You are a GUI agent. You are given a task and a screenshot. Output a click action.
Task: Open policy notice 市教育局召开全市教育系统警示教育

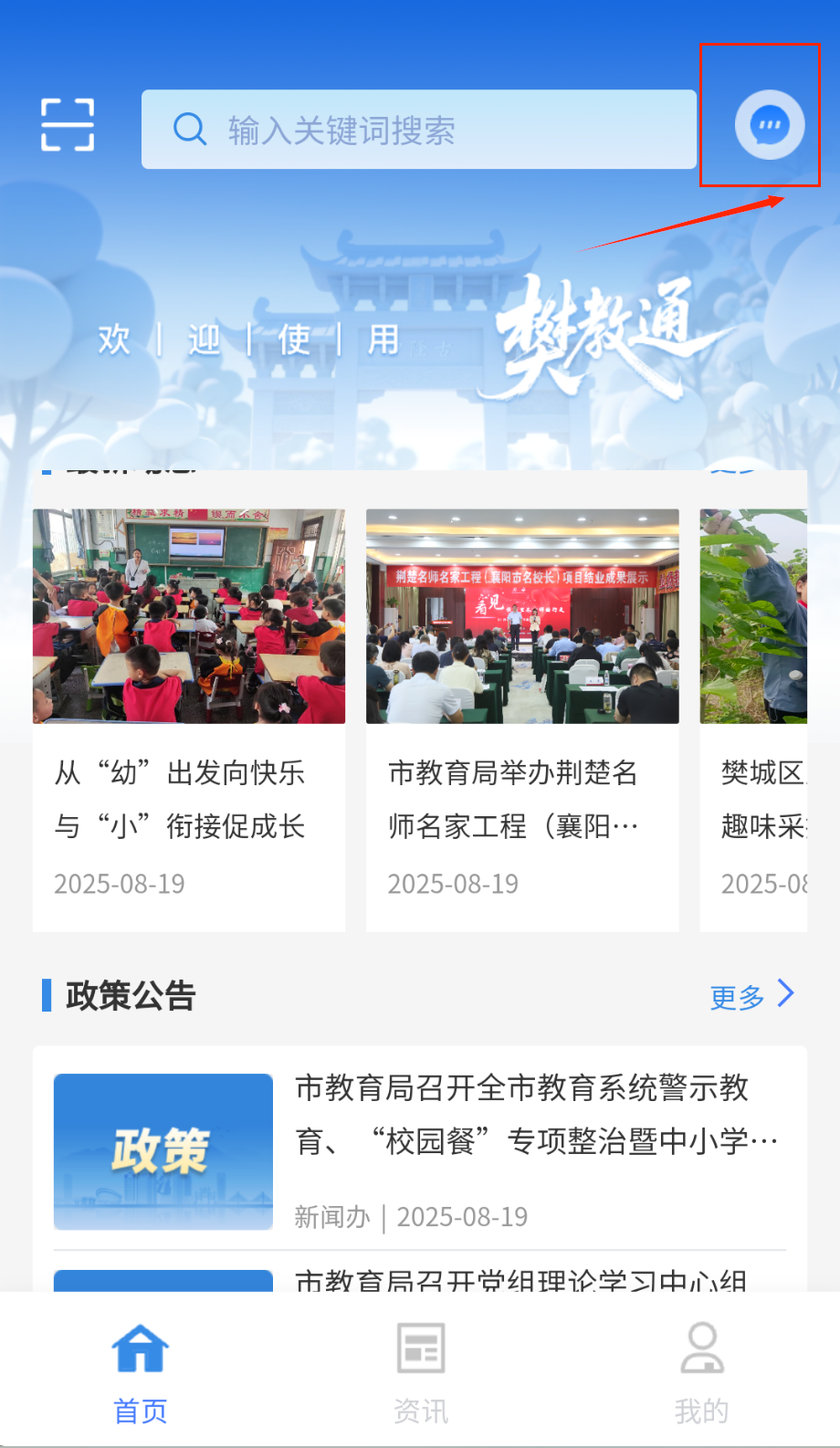click(420, 1150)
